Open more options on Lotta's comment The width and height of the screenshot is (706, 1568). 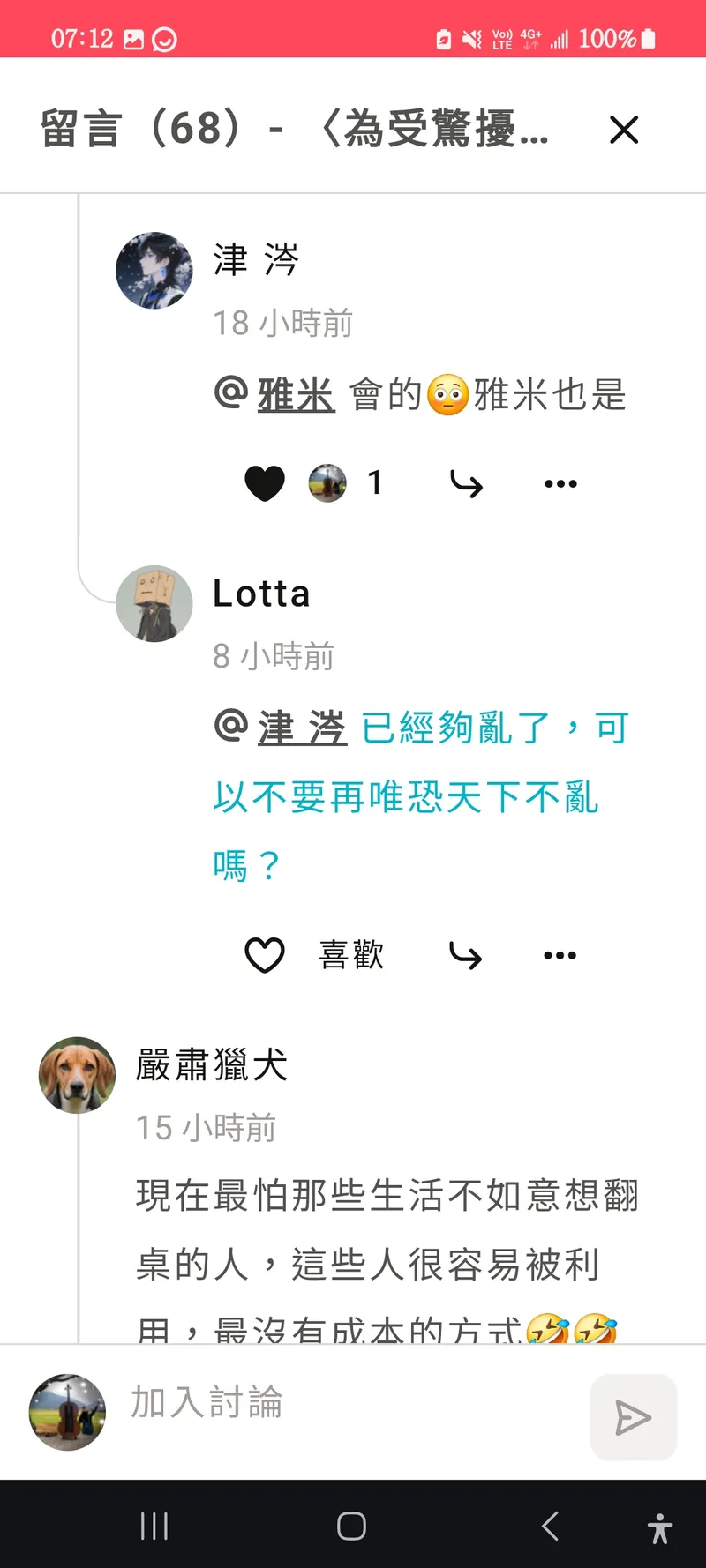pyautogui.click(x=560, y=955)
